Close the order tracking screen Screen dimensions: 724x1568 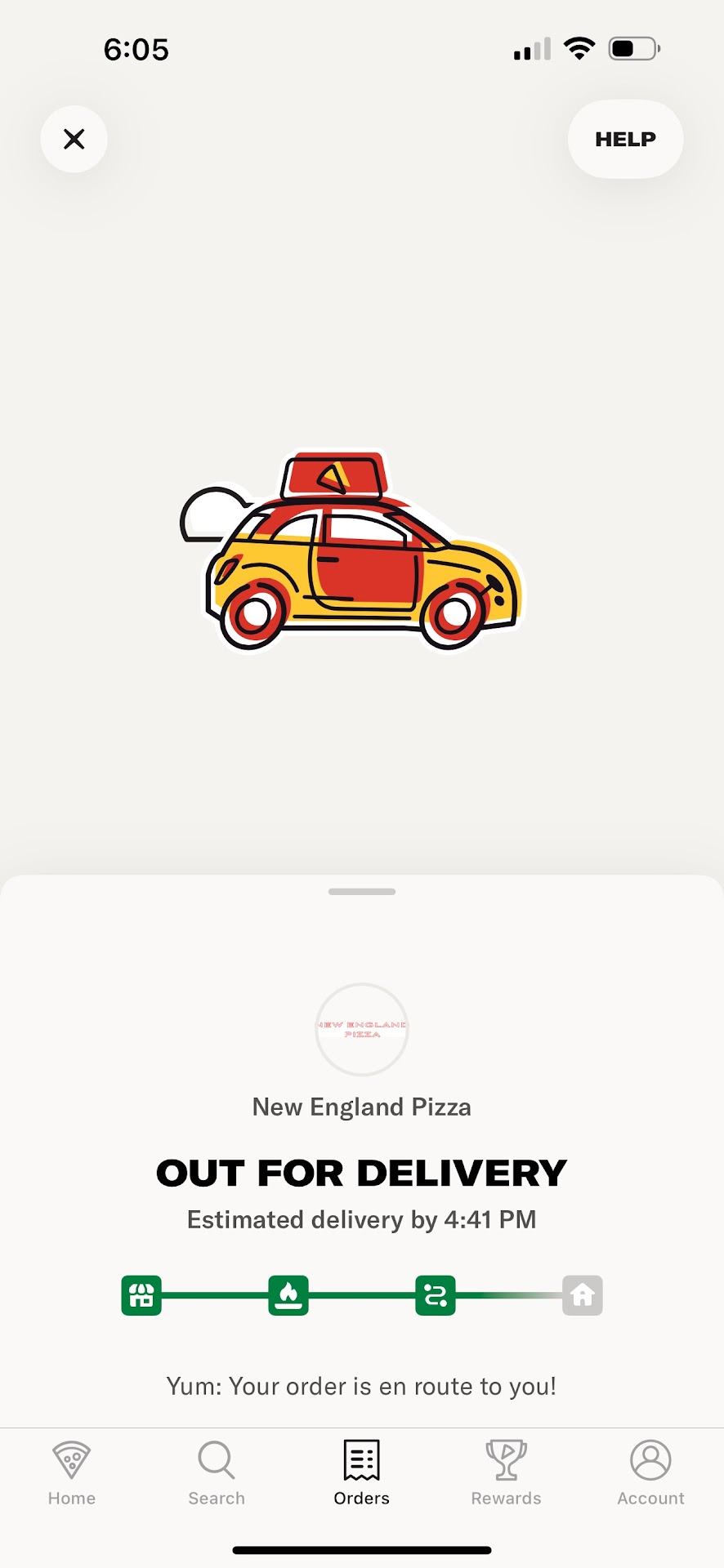(x=74, y=139)
